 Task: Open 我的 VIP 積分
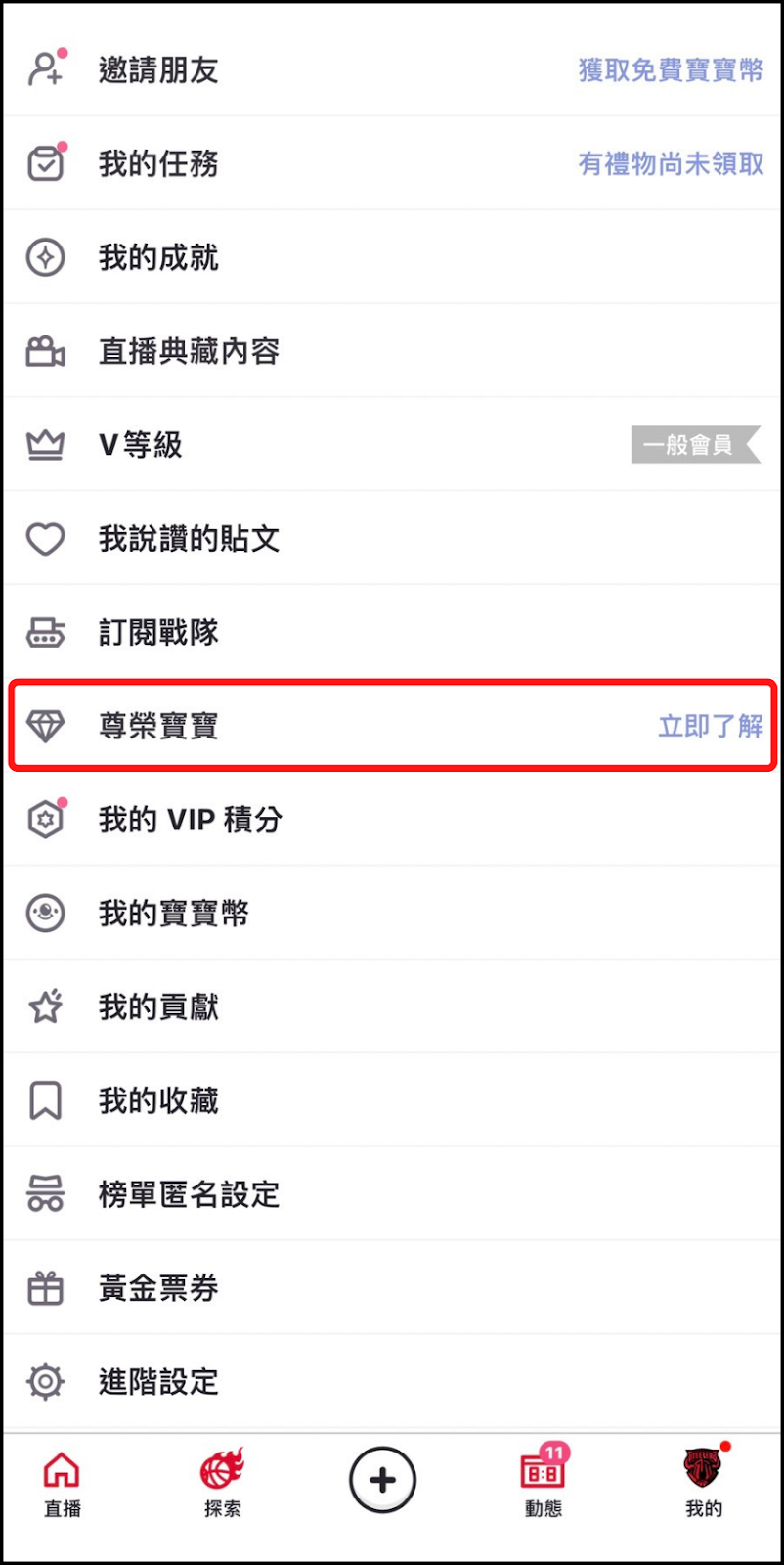[190, 820]
